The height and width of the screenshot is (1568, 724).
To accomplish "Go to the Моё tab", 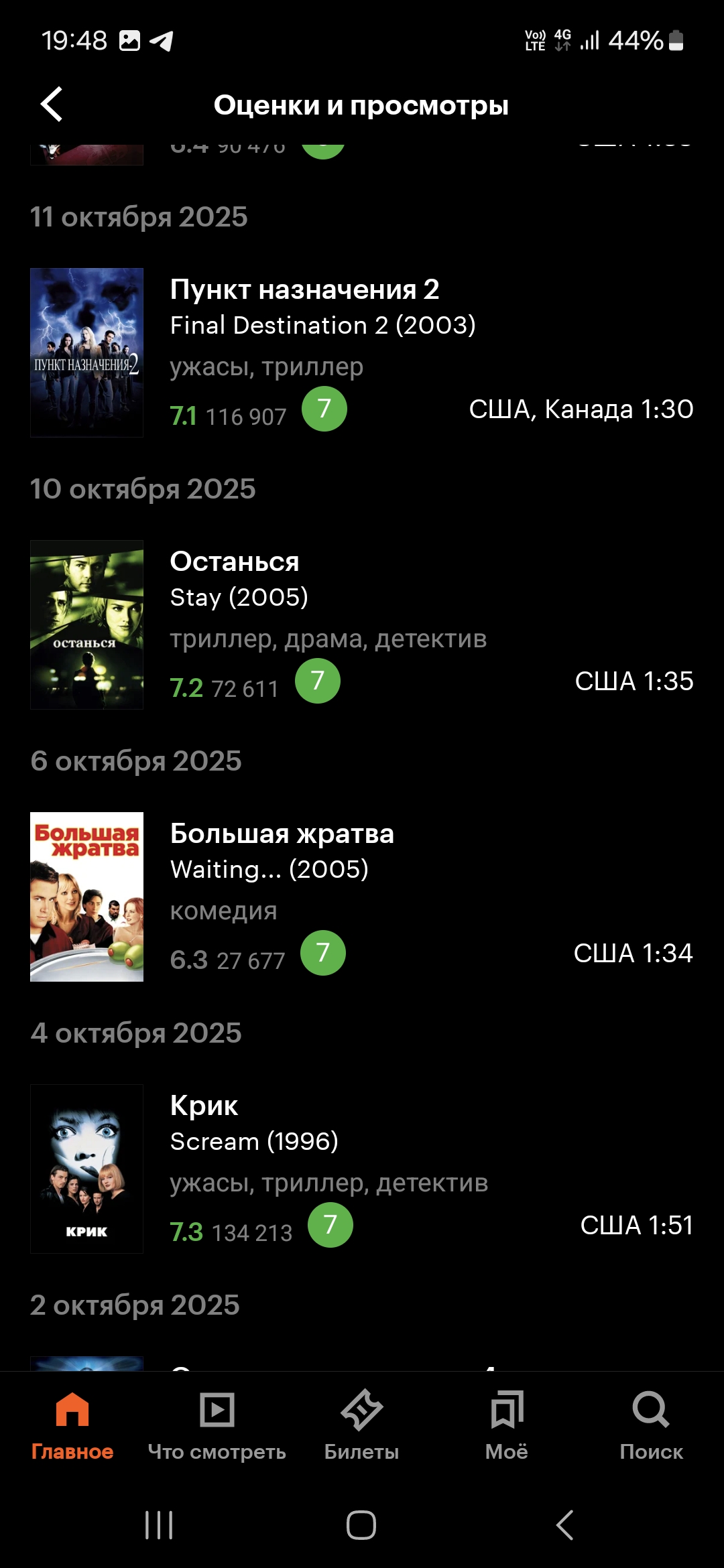I will click(507, 1425).
